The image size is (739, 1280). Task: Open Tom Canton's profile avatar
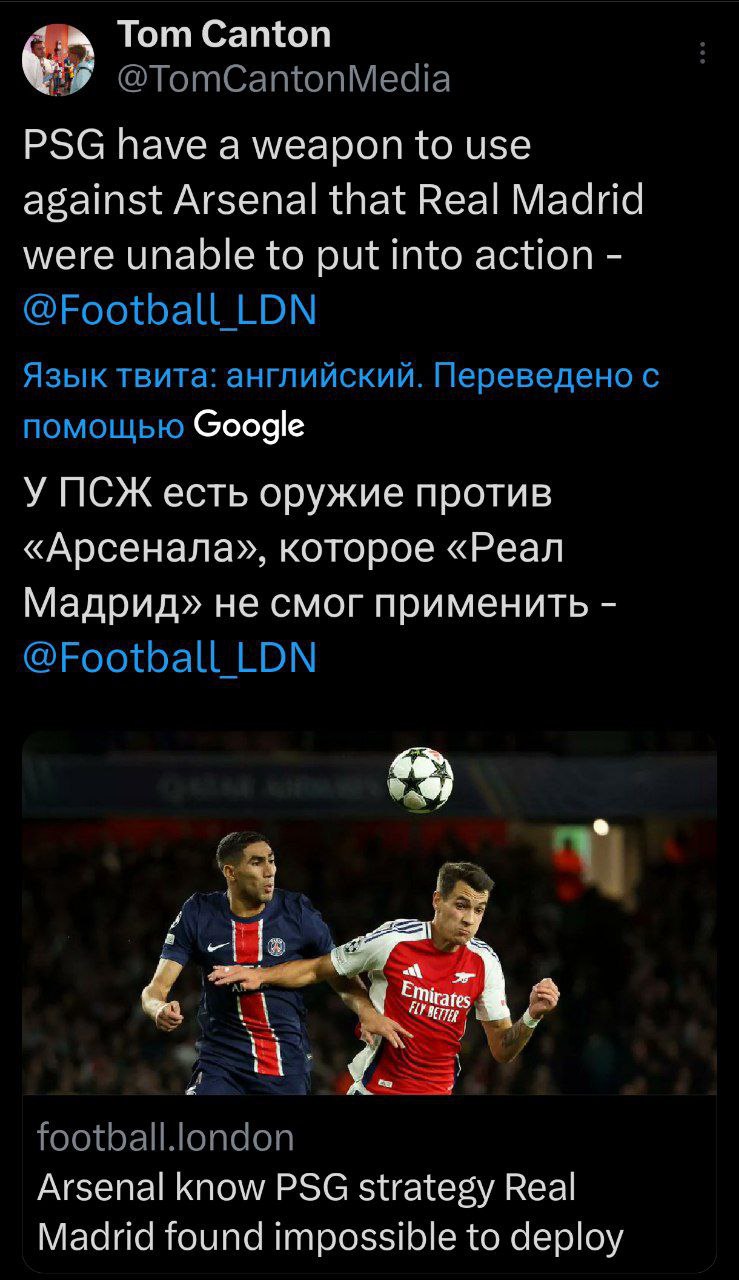coord(58,60)
